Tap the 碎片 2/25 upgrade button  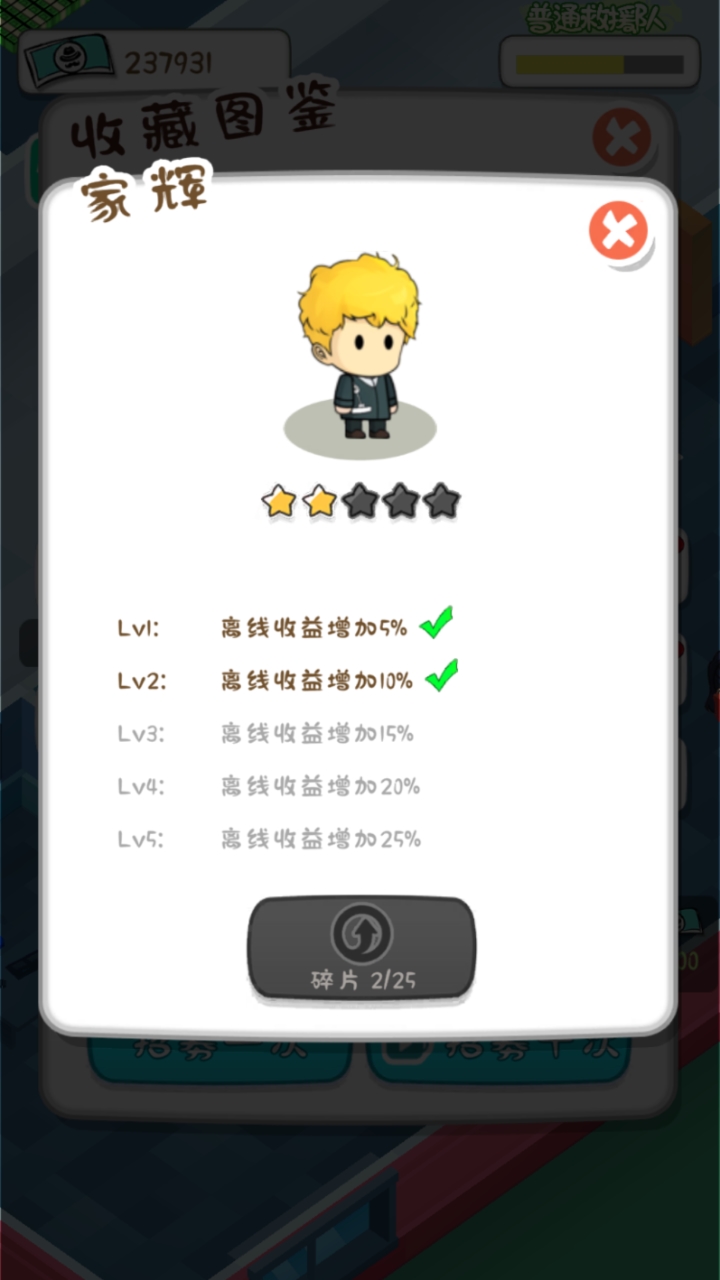(x=361, y=947)
